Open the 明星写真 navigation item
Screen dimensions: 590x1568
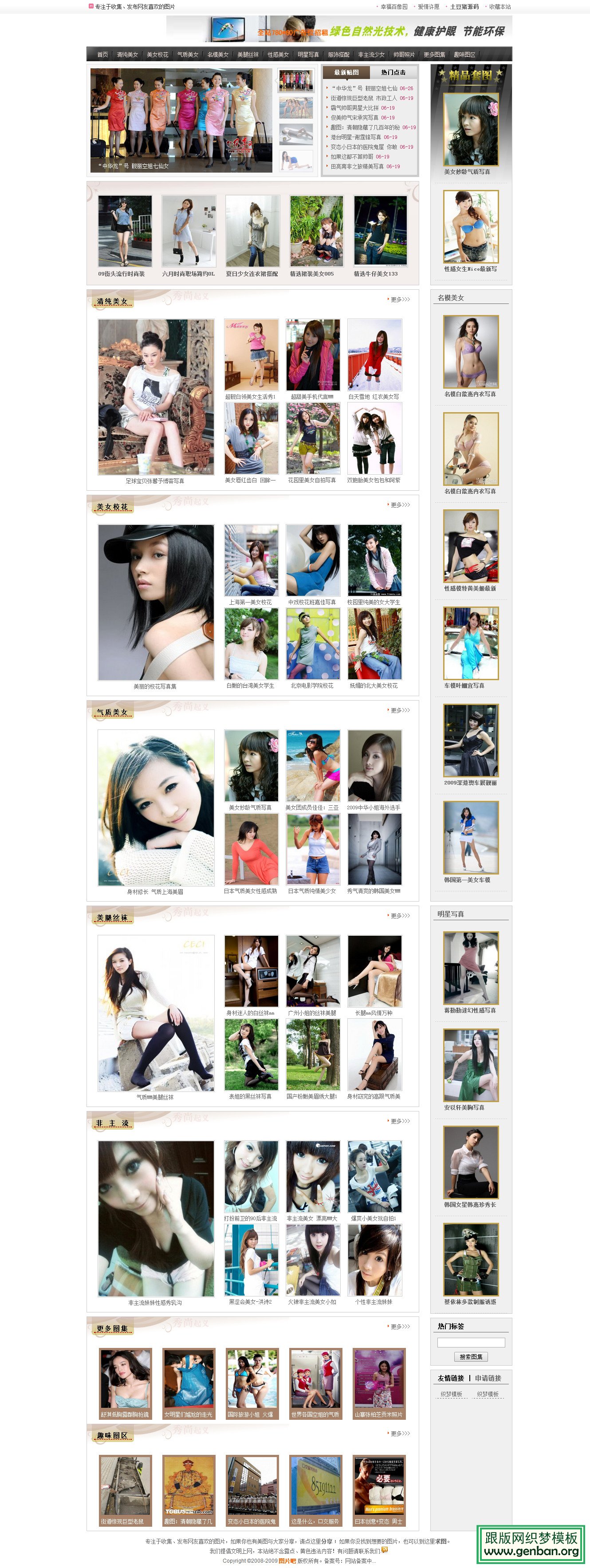(308, 55)
